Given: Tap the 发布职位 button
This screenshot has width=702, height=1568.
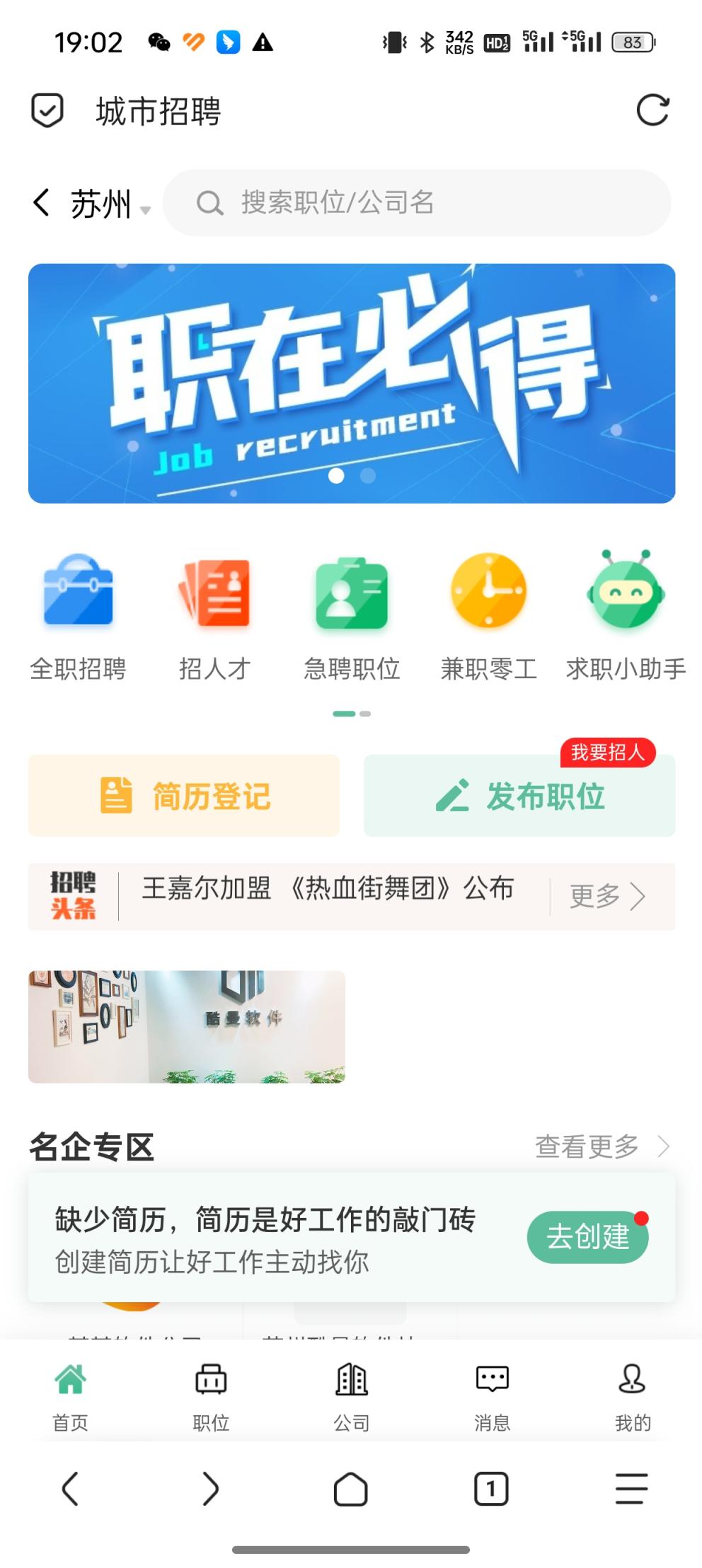Looking at the screenshot, I should pos(519,796).
